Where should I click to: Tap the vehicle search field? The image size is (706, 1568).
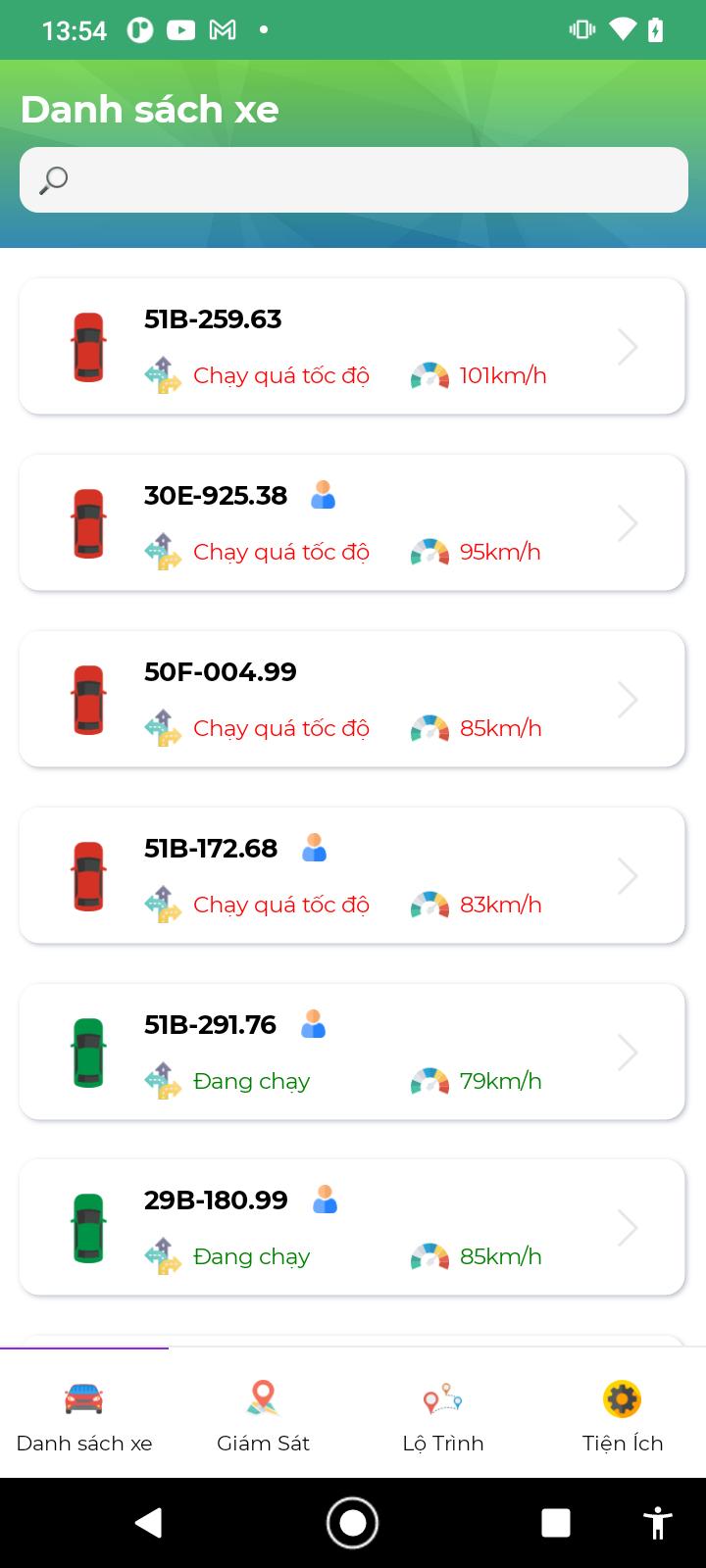353,179
